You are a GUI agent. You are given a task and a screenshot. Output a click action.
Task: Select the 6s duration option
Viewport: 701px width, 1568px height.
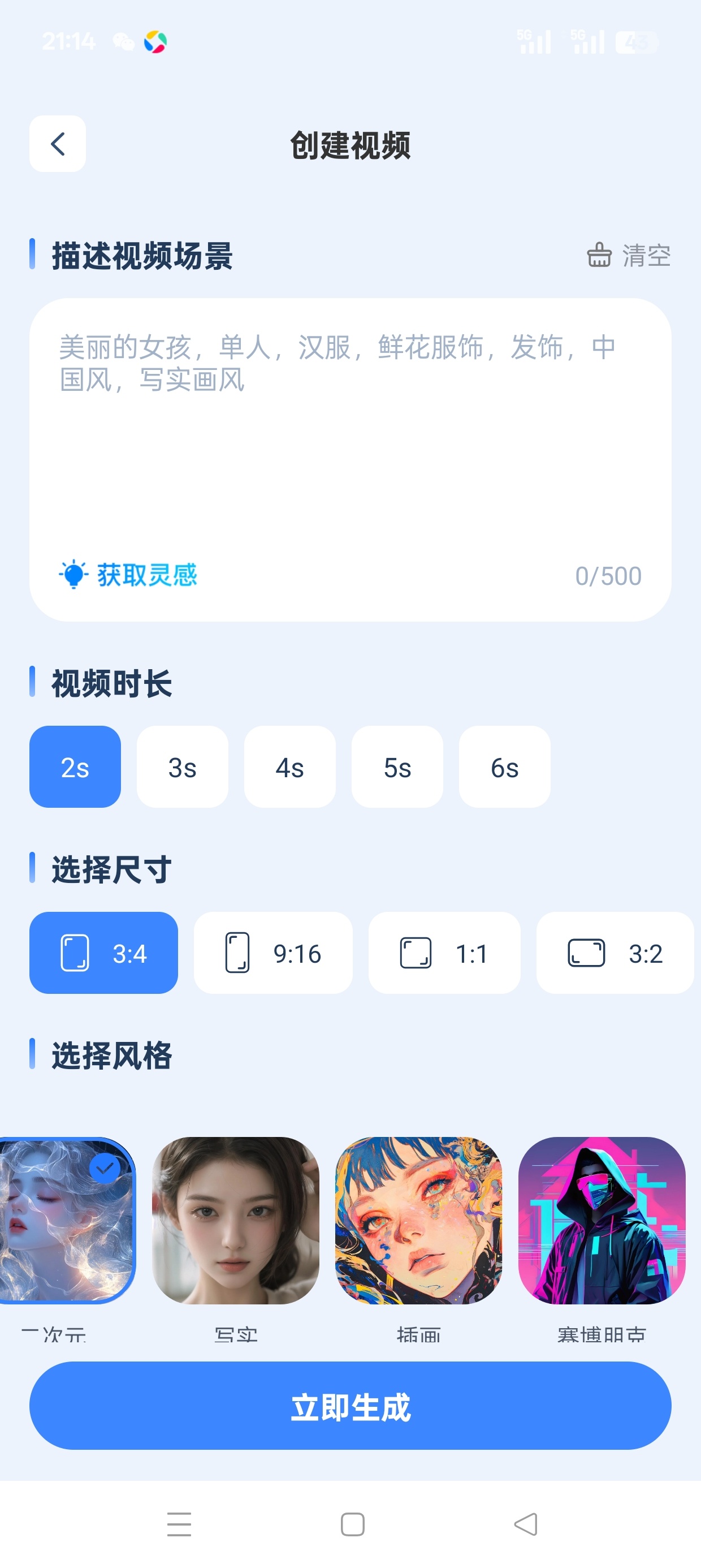(x=504, y=766)
